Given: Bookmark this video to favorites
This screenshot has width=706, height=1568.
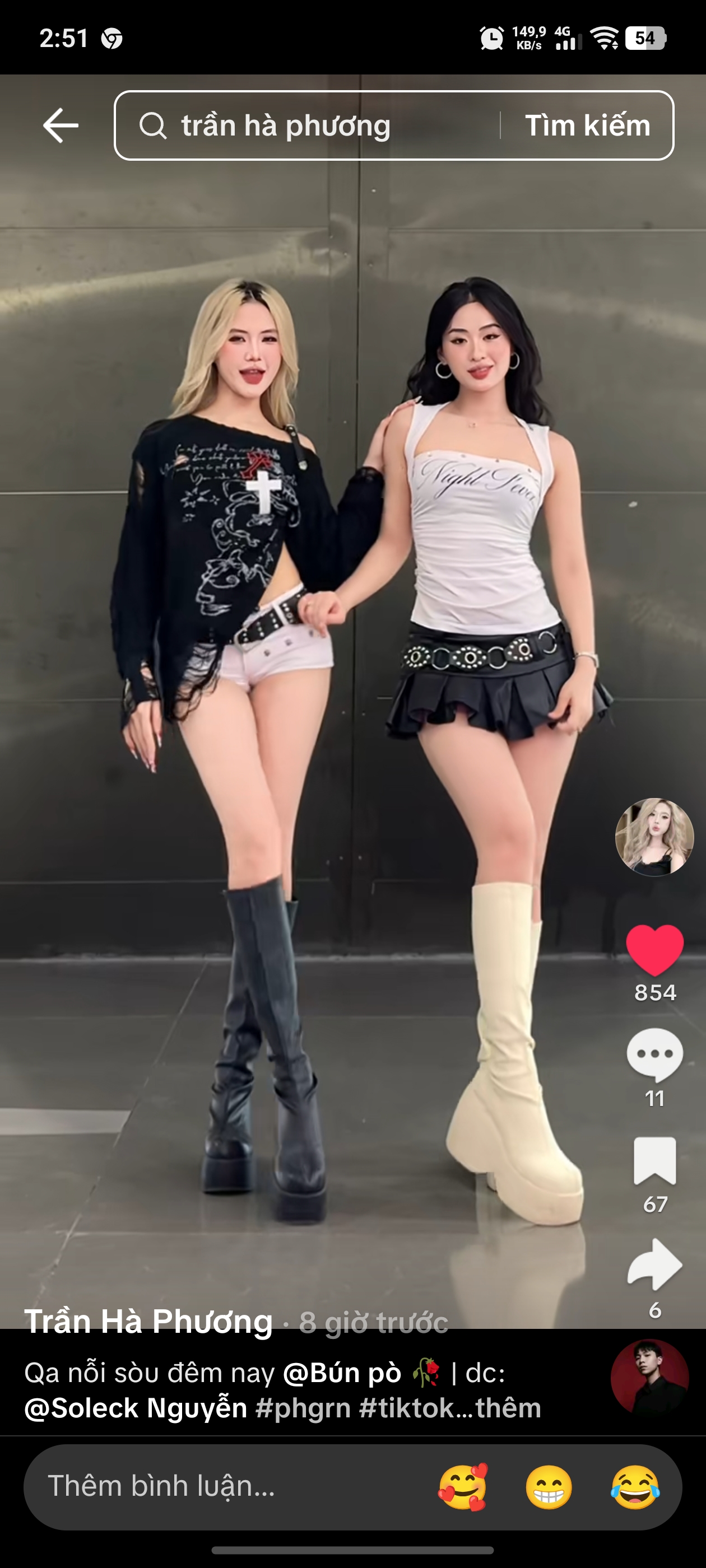Looking at the screenshot, I should pos(654,1160).
